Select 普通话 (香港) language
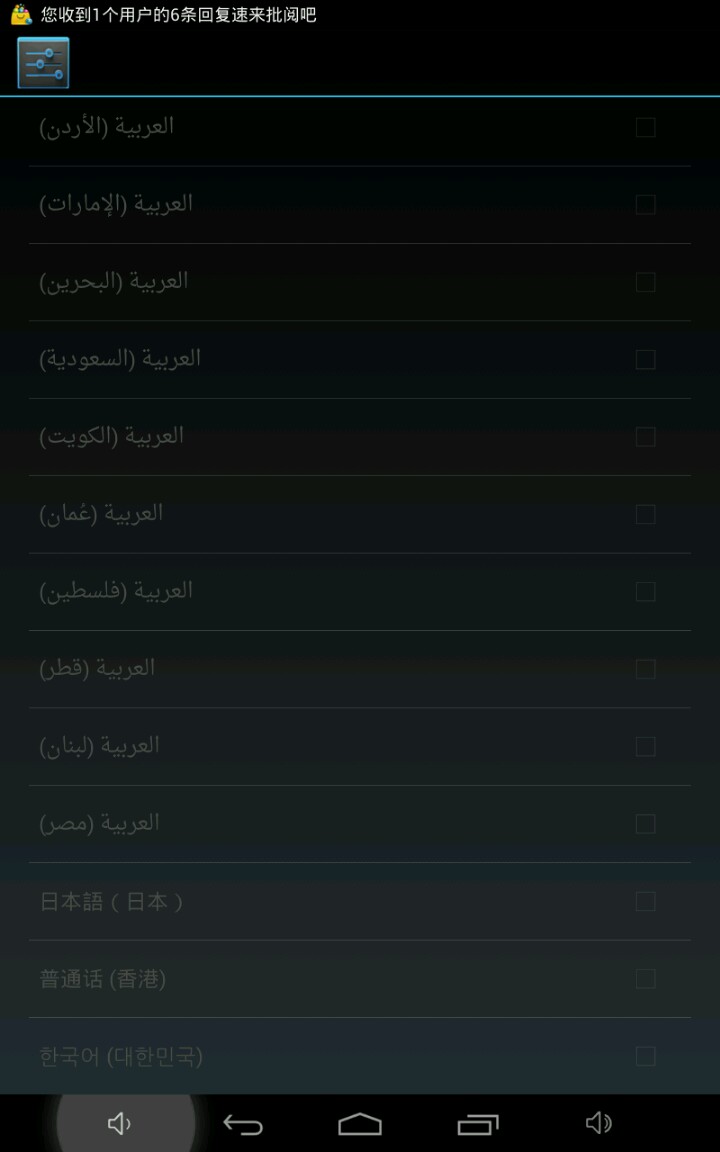The height and width of the screenshot is (1152, 720). pos(645,979)
